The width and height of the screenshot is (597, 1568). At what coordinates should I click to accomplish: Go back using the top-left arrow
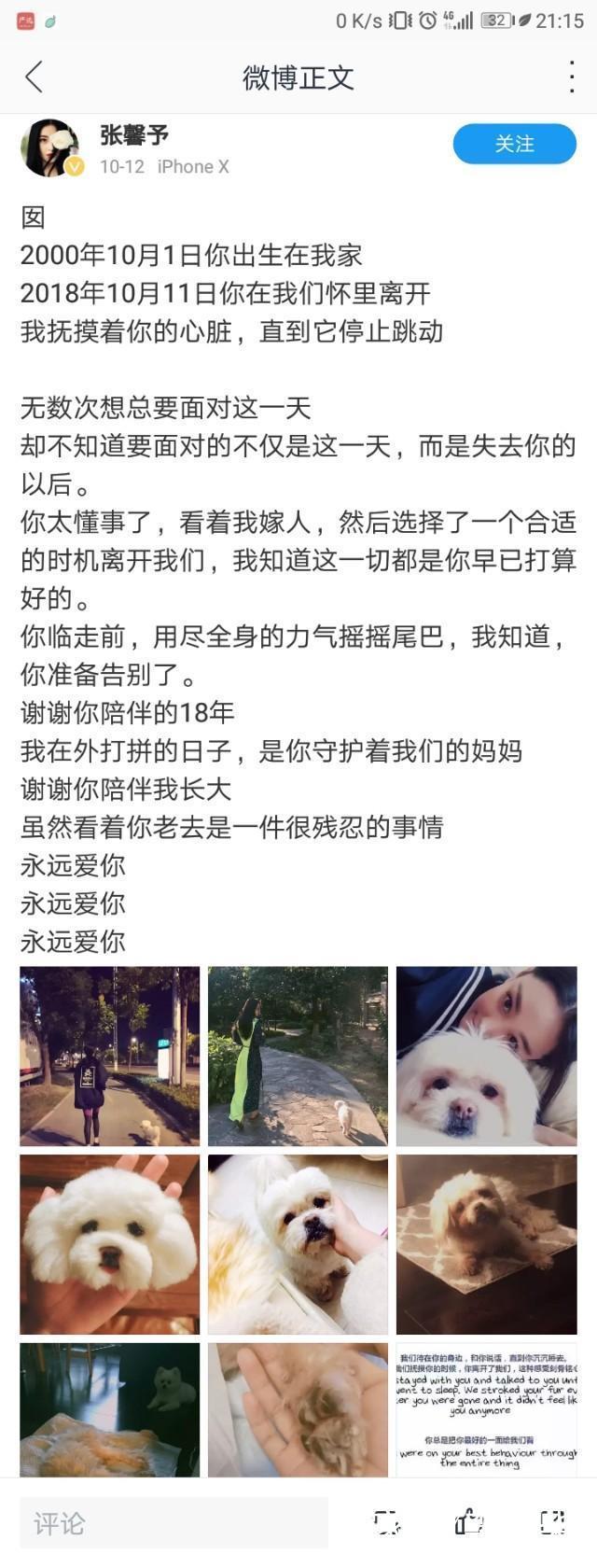(x=35, y=77)
